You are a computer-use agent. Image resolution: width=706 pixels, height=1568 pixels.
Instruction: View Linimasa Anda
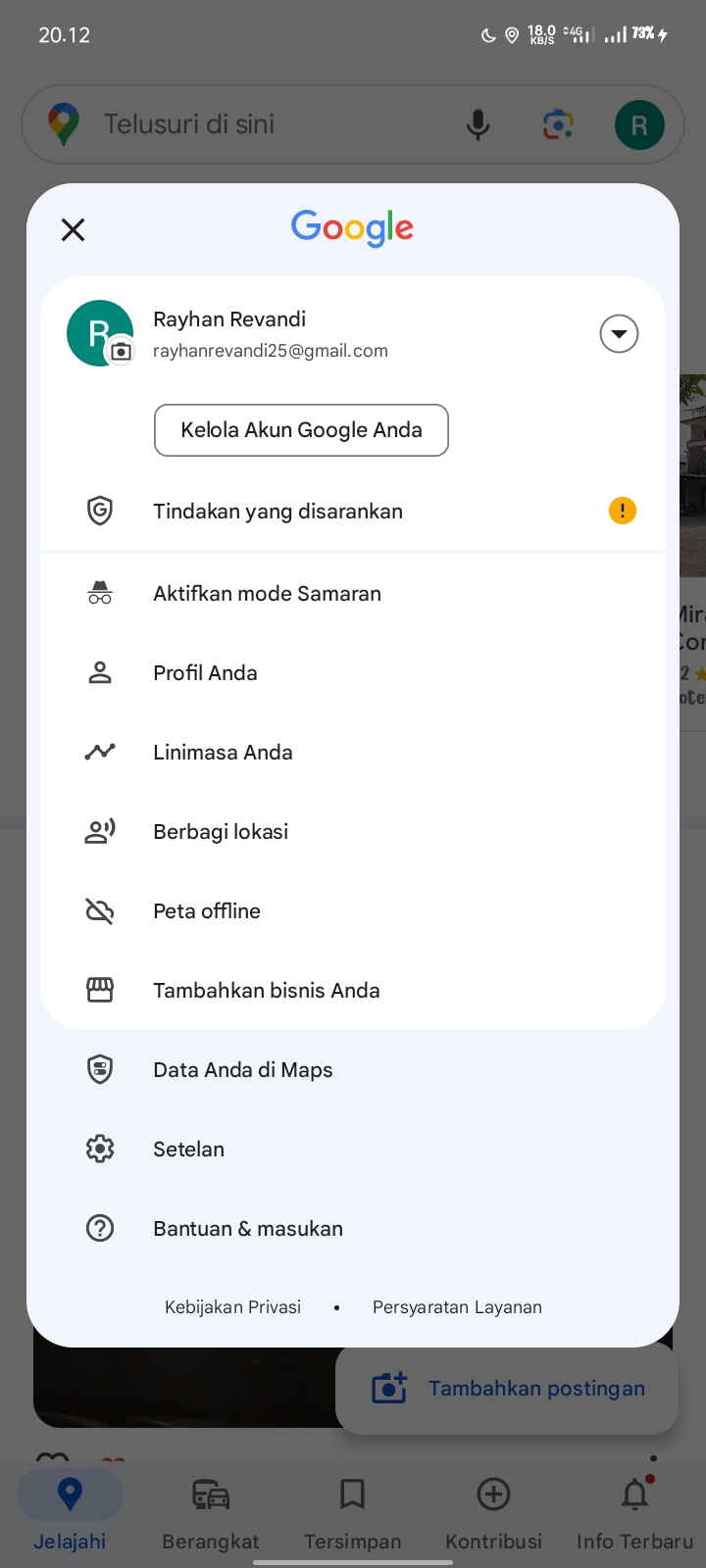tap(353, 753)
